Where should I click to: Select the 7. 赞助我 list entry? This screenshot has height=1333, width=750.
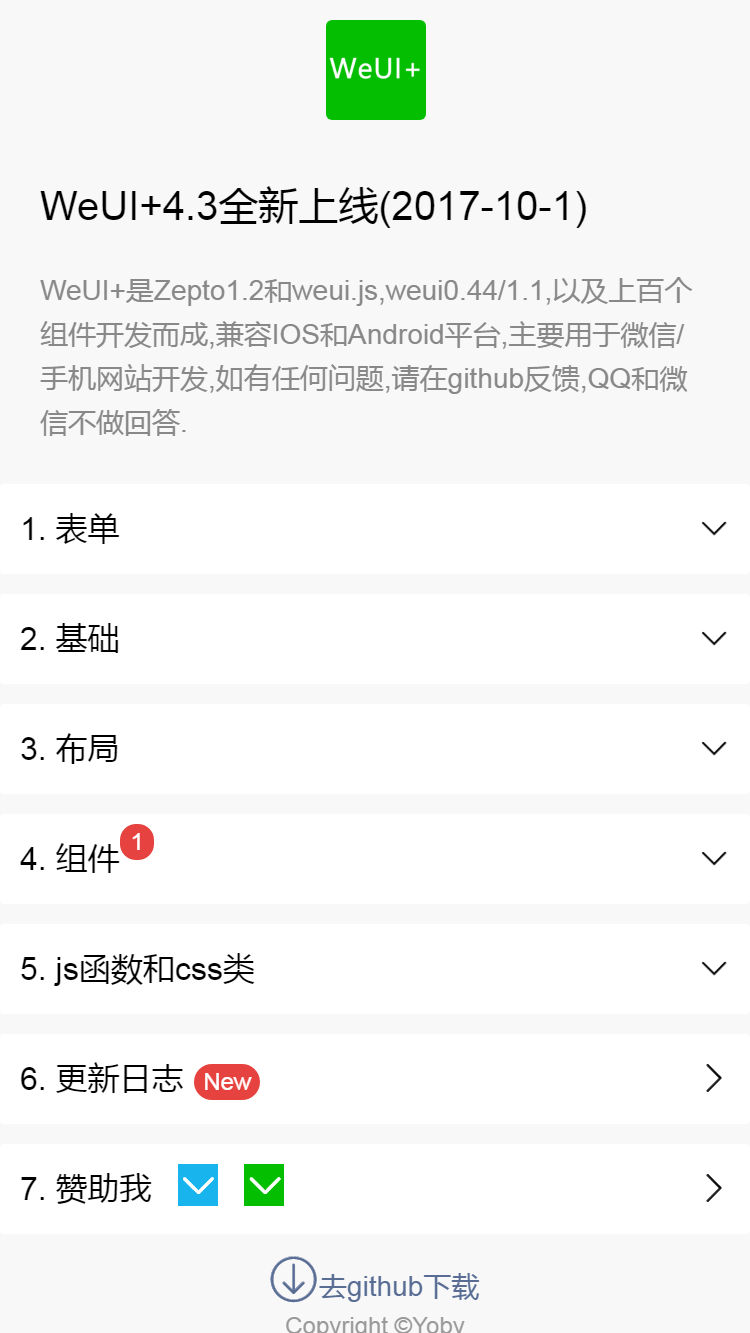(375, 1188)
